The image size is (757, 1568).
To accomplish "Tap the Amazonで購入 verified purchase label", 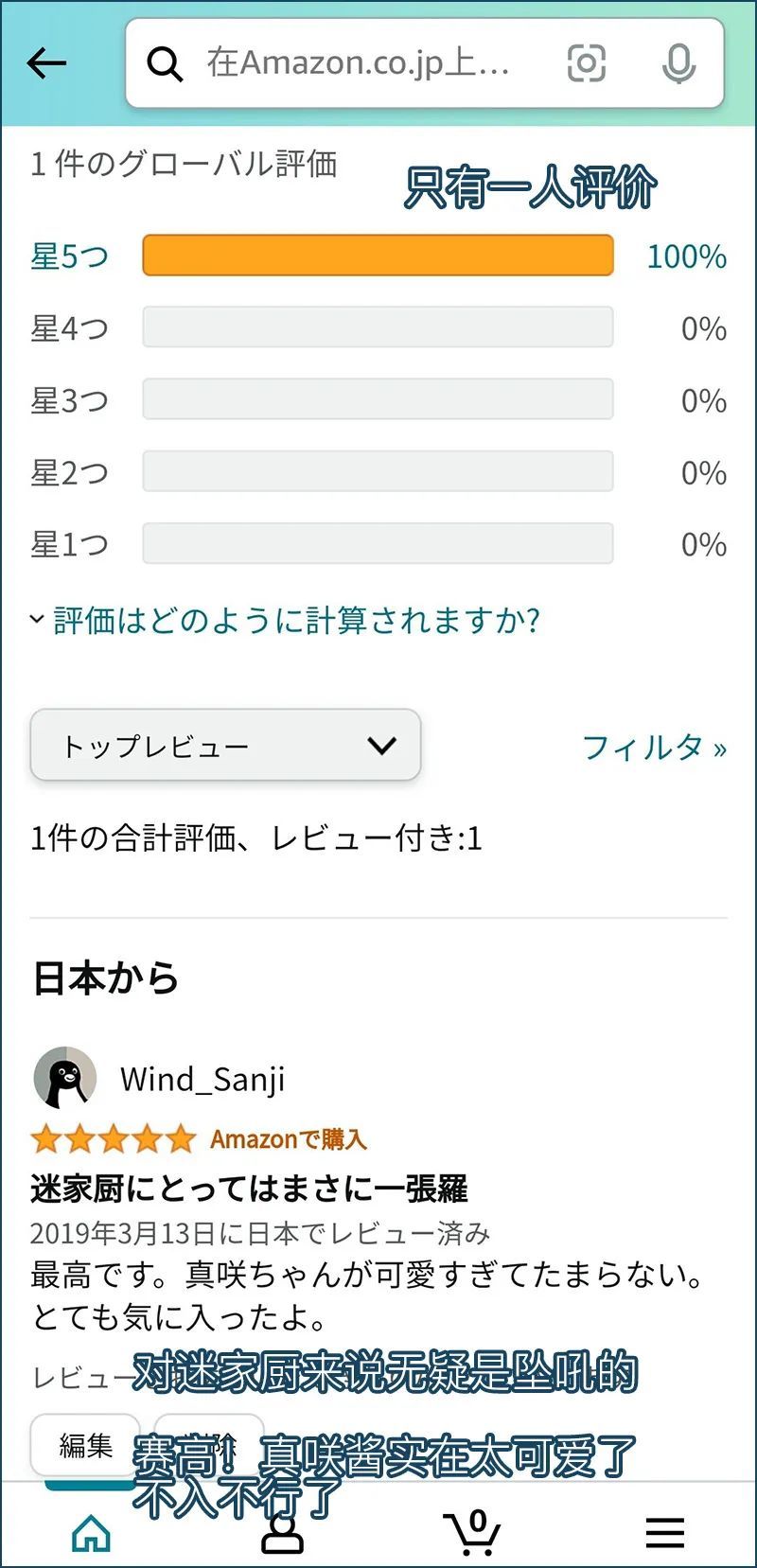I will pyautogui.click(x=287, y=1138).
